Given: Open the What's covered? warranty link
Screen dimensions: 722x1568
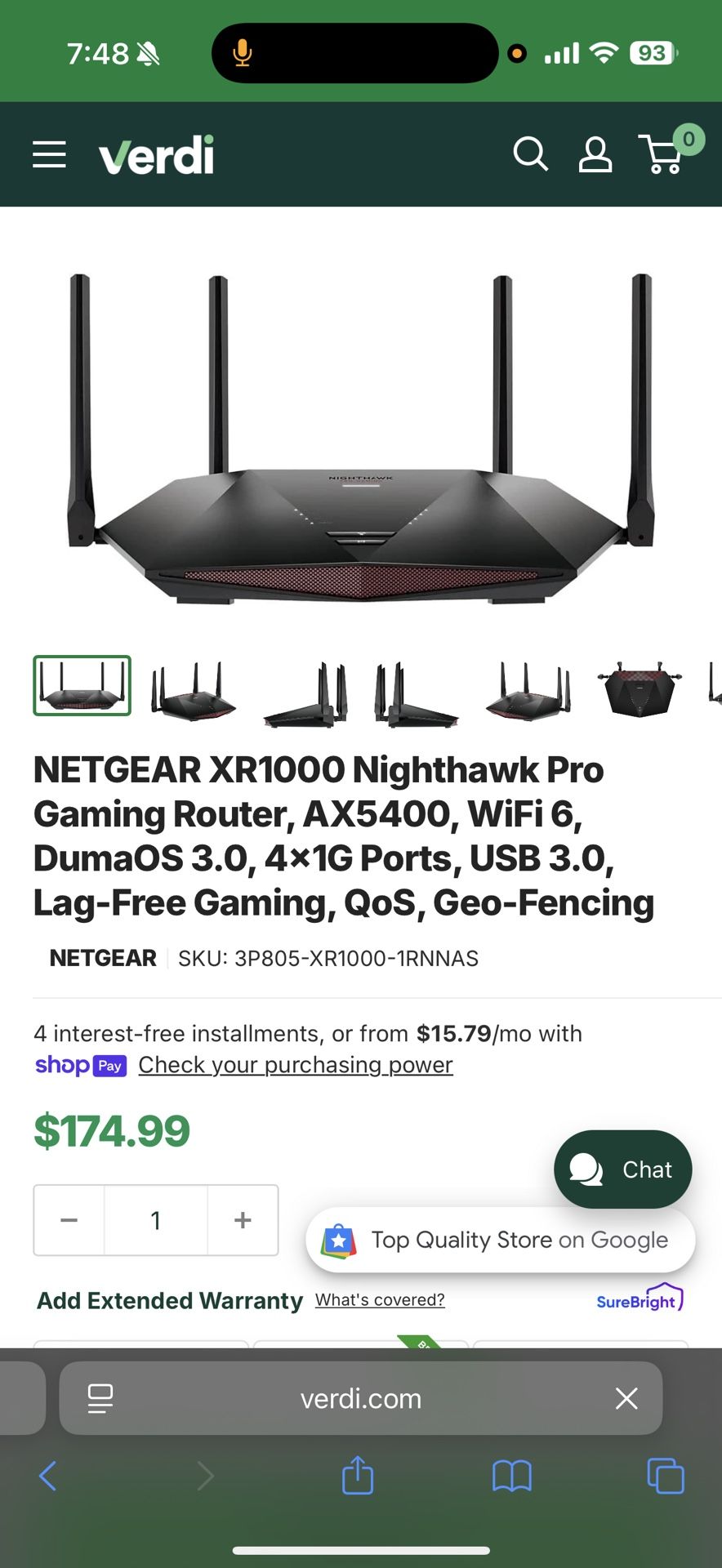Looking at the screenshot, I should (x=380, y=1299).
